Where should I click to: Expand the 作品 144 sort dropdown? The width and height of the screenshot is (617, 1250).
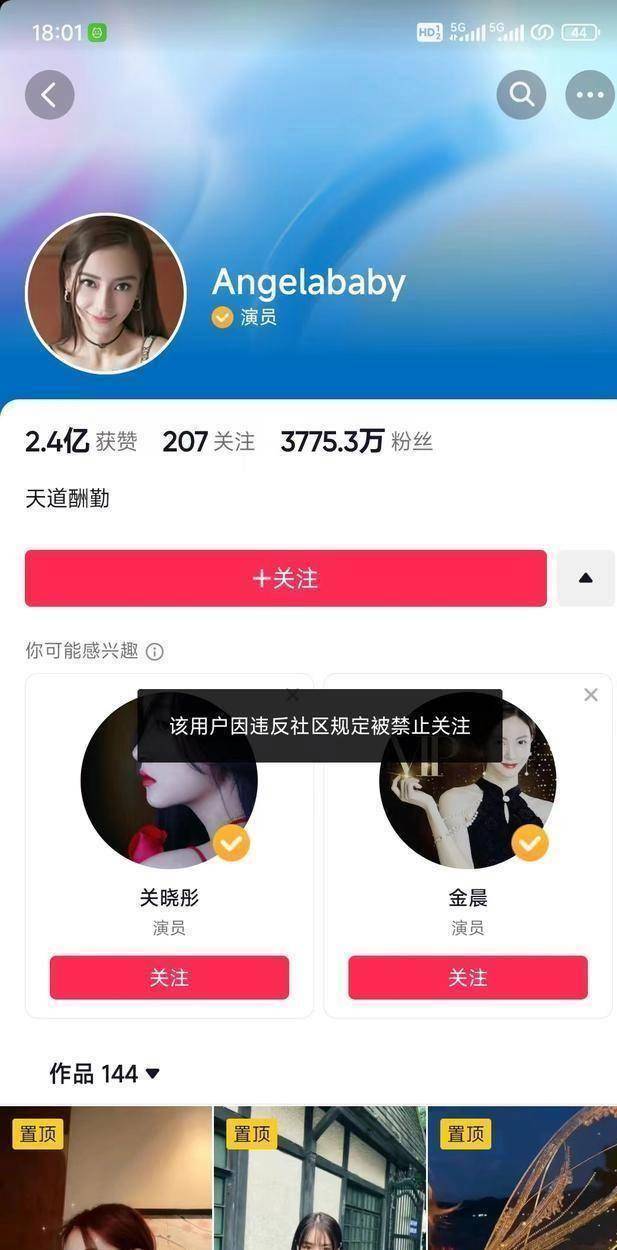click(x=152, y=1073)
